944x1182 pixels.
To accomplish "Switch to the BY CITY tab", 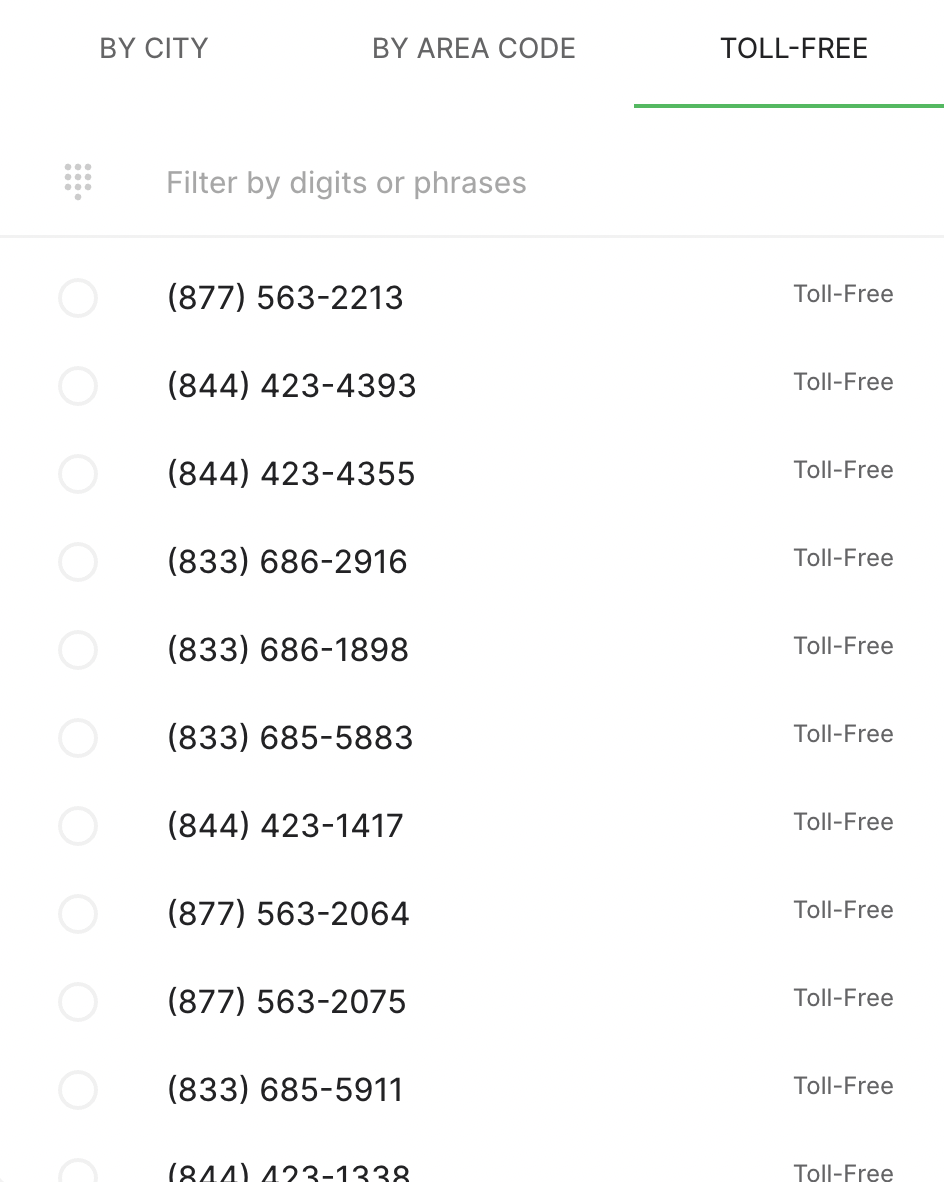I will 154,48.
